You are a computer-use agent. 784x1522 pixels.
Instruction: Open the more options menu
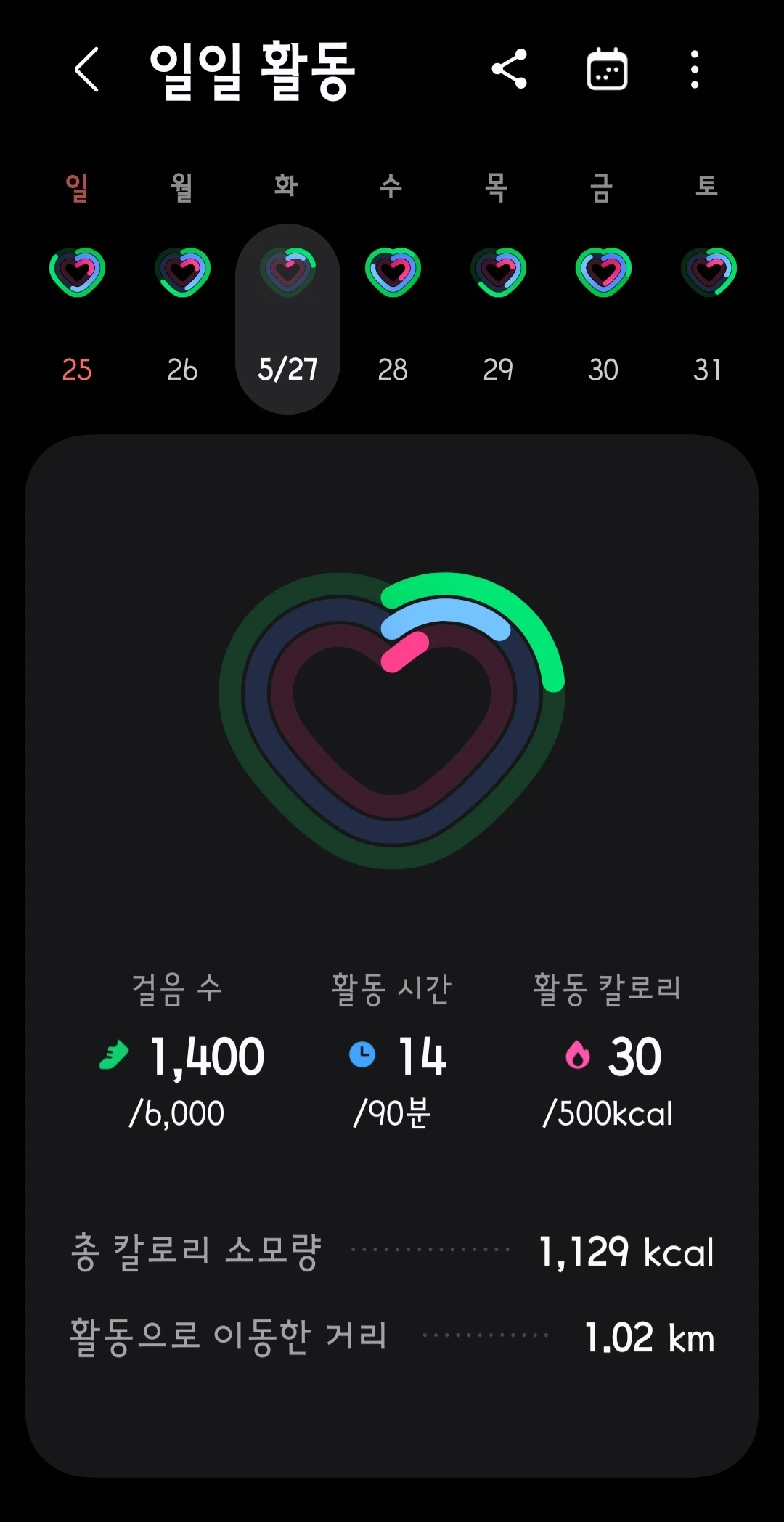point(695,70)
